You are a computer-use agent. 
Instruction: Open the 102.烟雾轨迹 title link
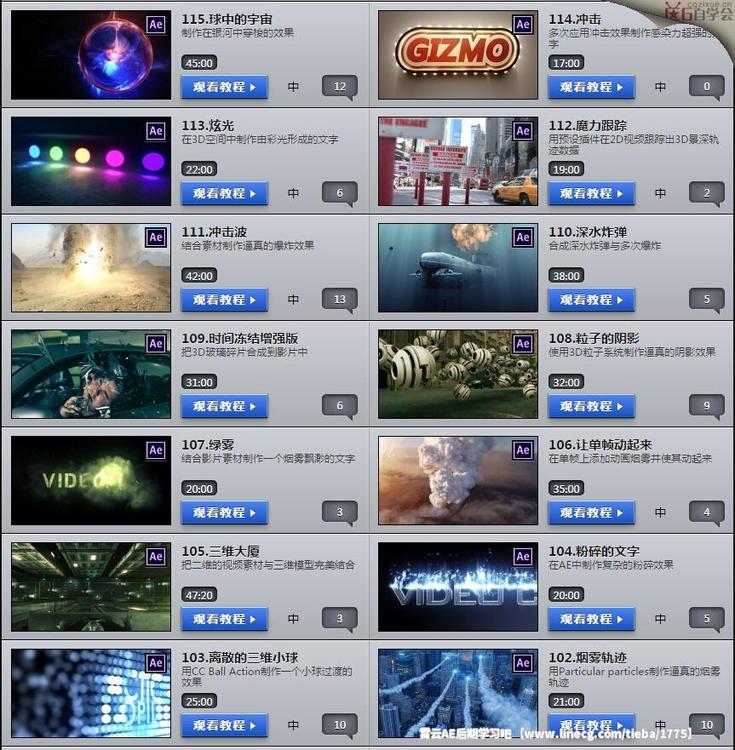coord(590,657)
